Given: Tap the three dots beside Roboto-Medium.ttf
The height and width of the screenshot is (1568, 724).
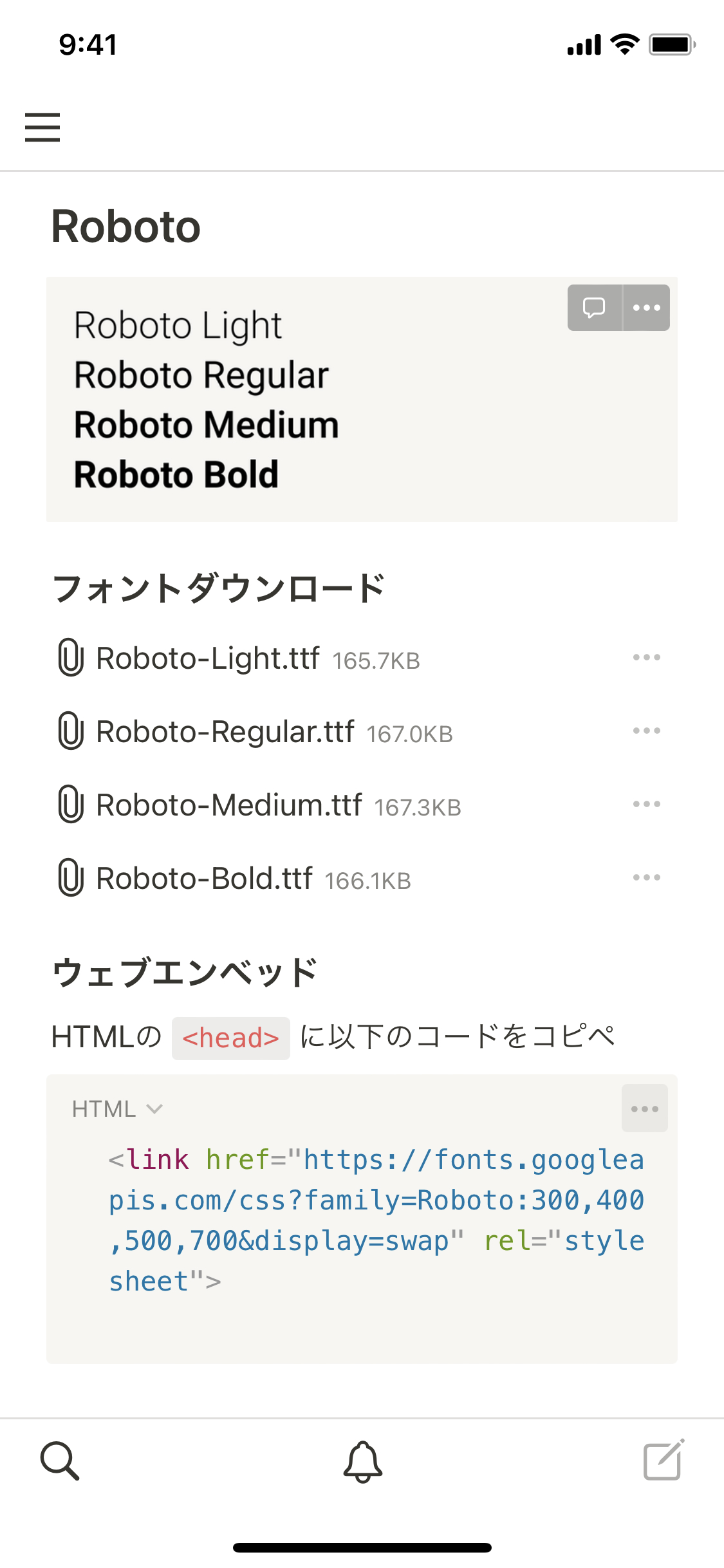Looking at the screenshot, I should 646,805.
